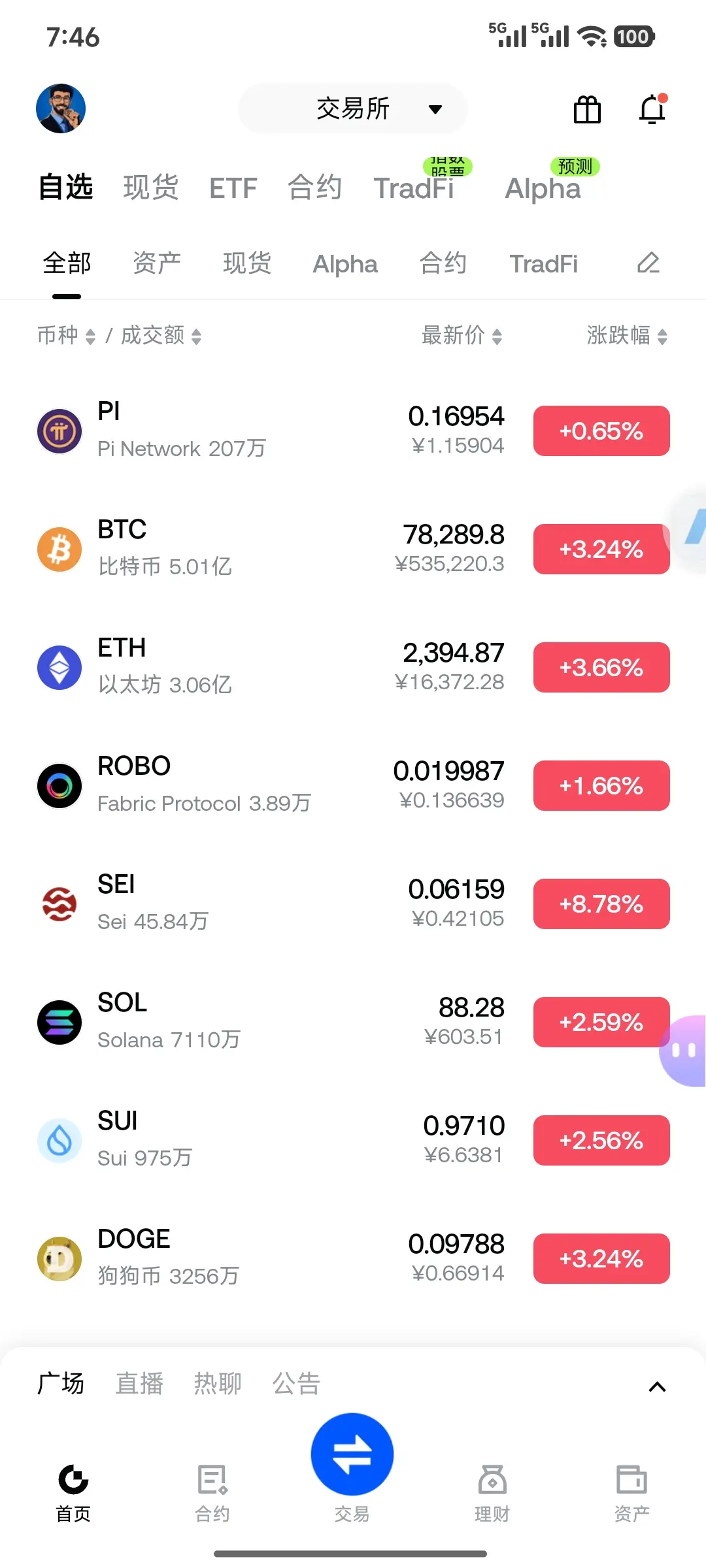Switch to the ETF top tab
Screen dimensions: 706x1568
(x=233, y=188)
